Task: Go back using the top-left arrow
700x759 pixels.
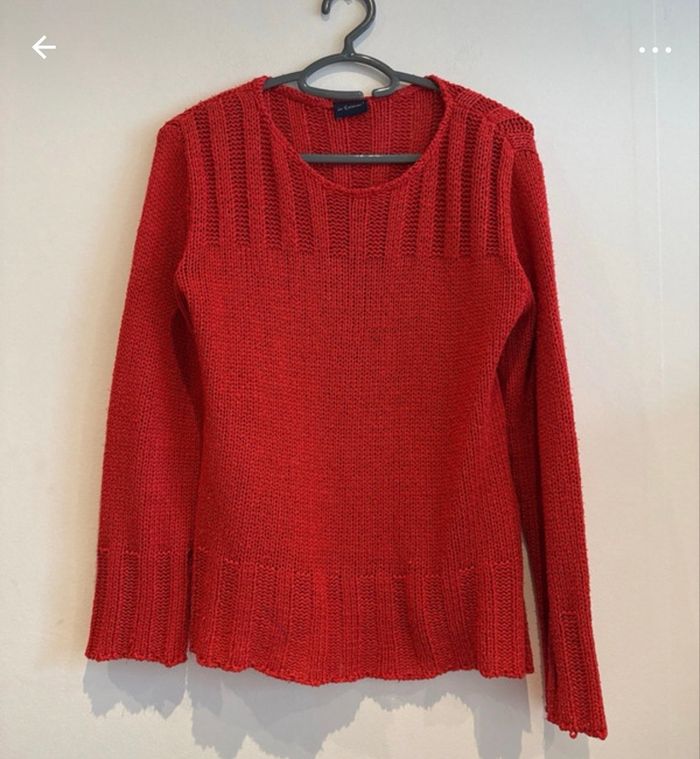Action: pos(43,47)
